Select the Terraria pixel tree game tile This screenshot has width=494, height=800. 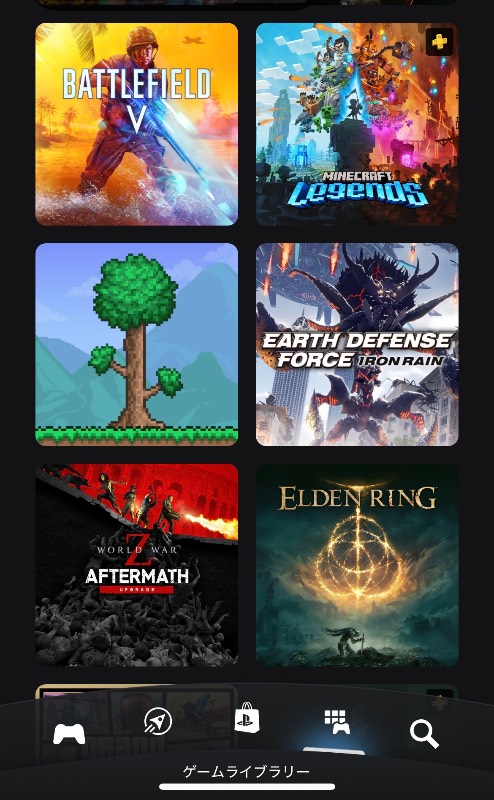click(x=137, y=344)
